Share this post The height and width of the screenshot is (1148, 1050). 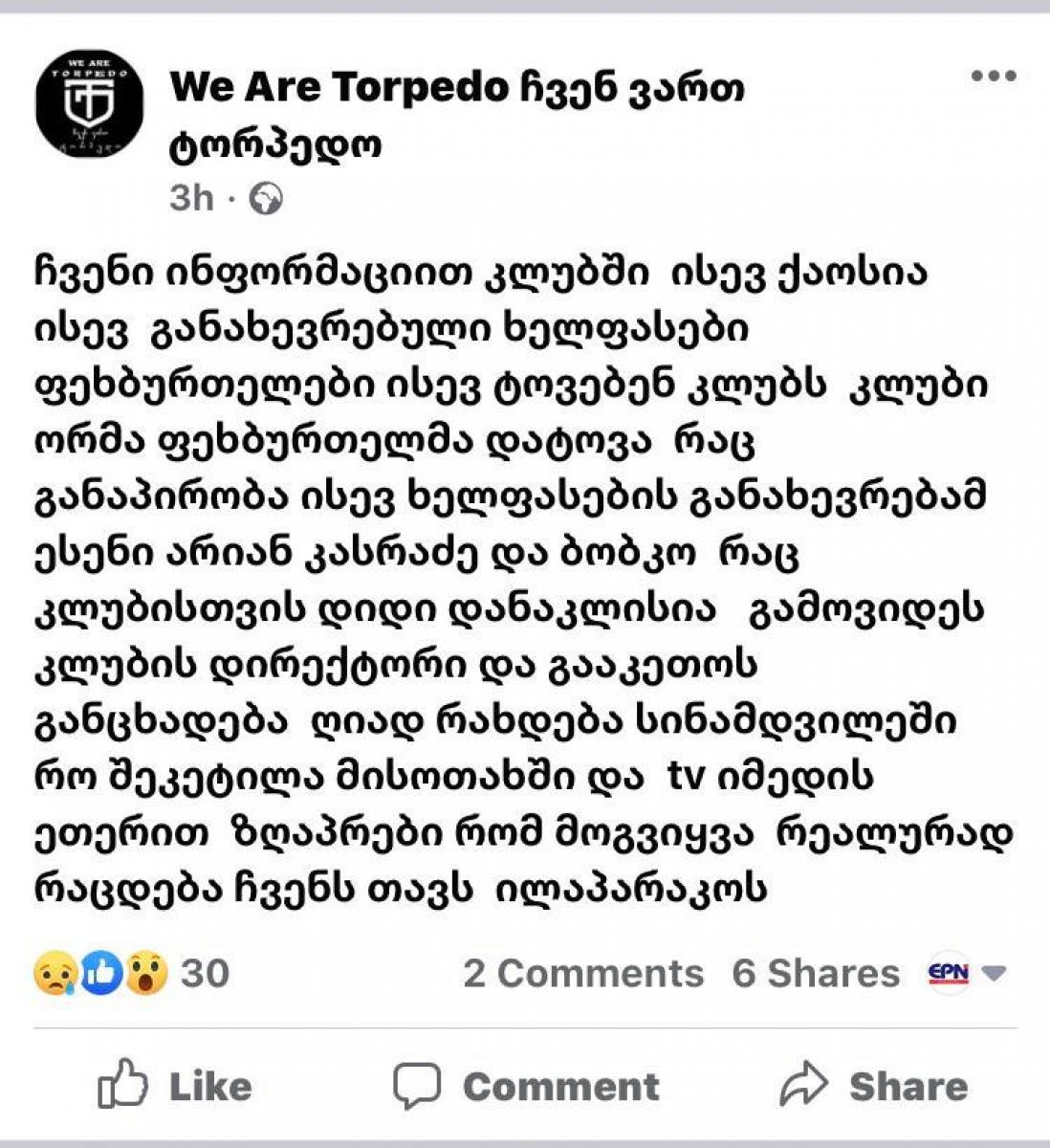point(874,1086)
